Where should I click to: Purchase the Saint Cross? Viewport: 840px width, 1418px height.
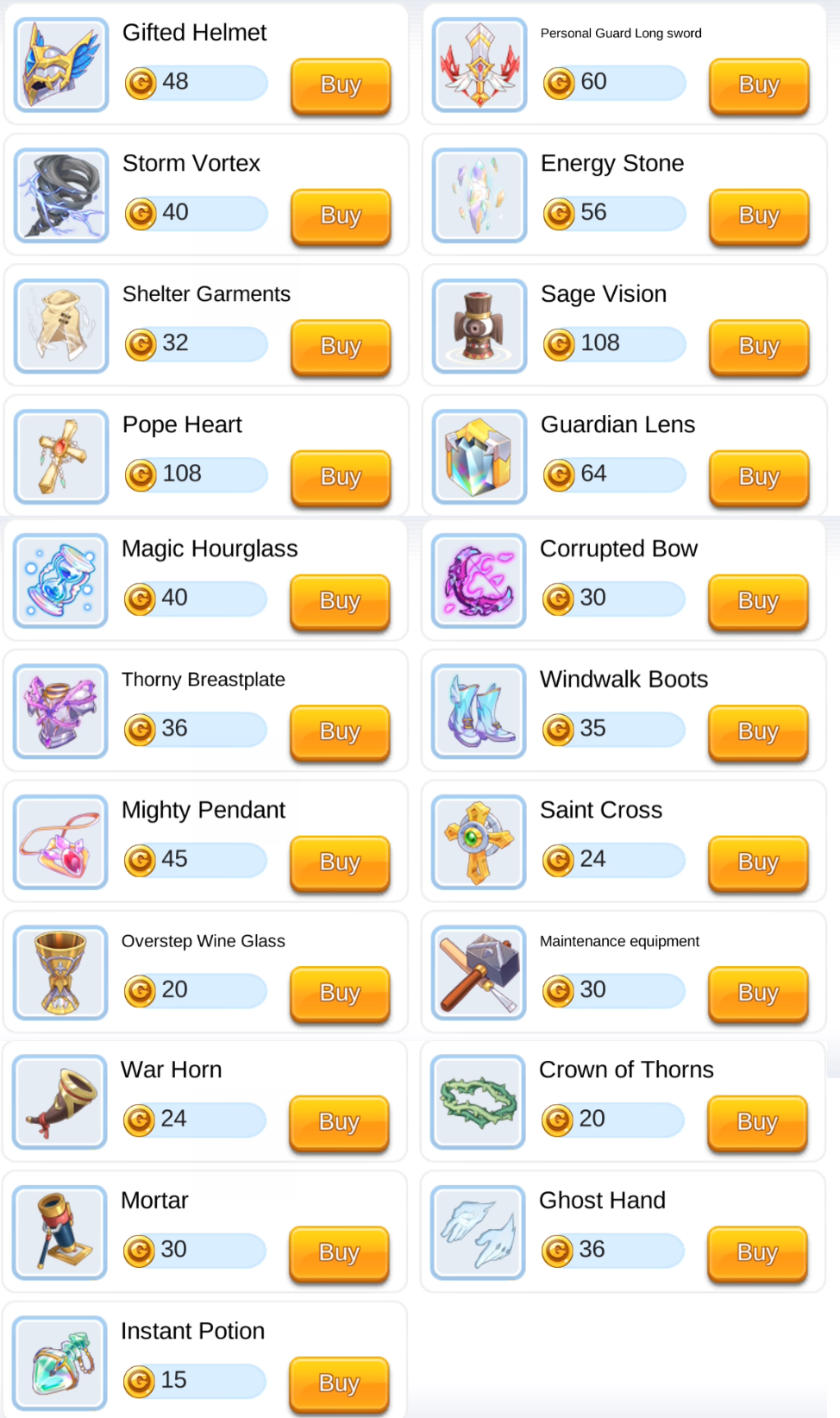(758, 863)
